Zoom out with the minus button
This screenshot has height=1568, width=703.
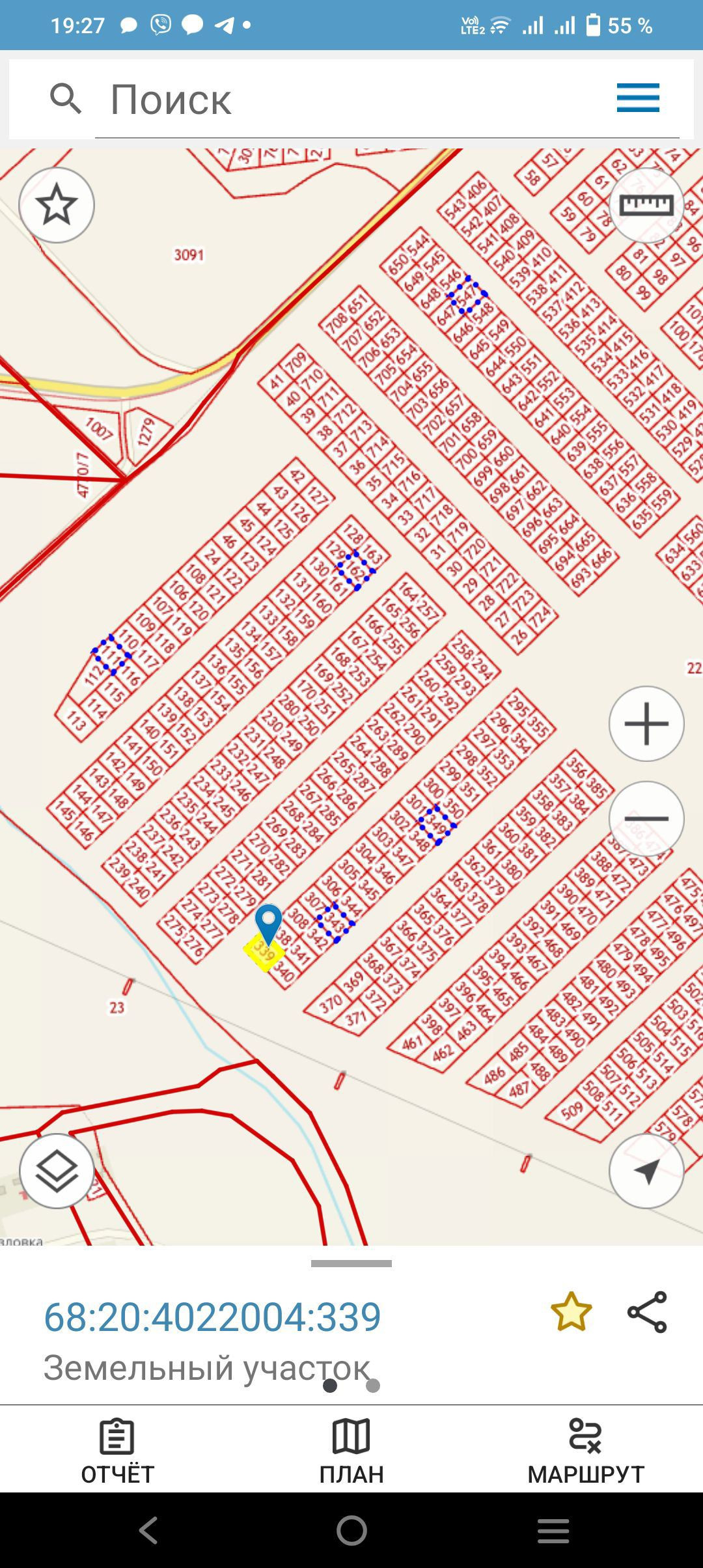point(646,819)
